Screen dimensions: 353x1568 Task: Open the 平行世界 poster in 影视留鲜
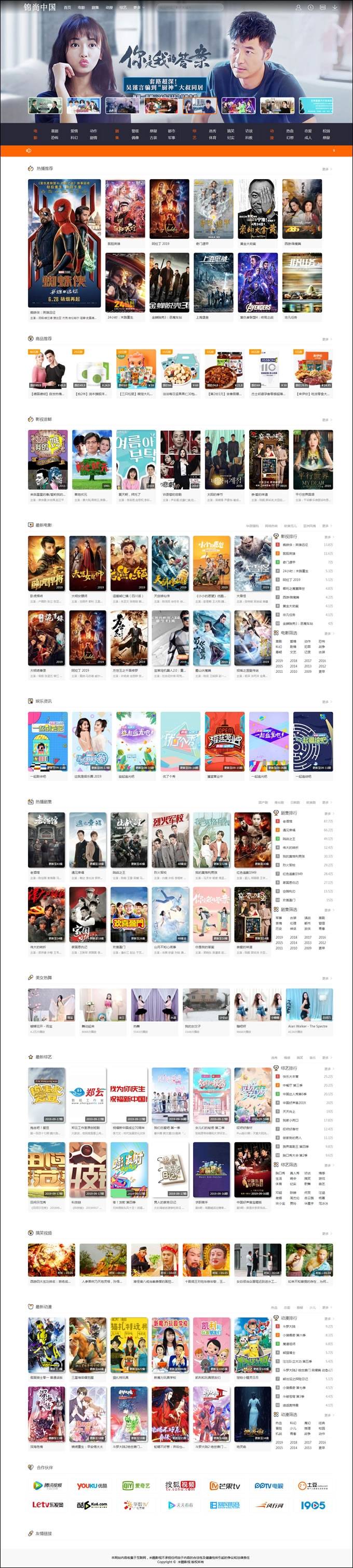313,459
